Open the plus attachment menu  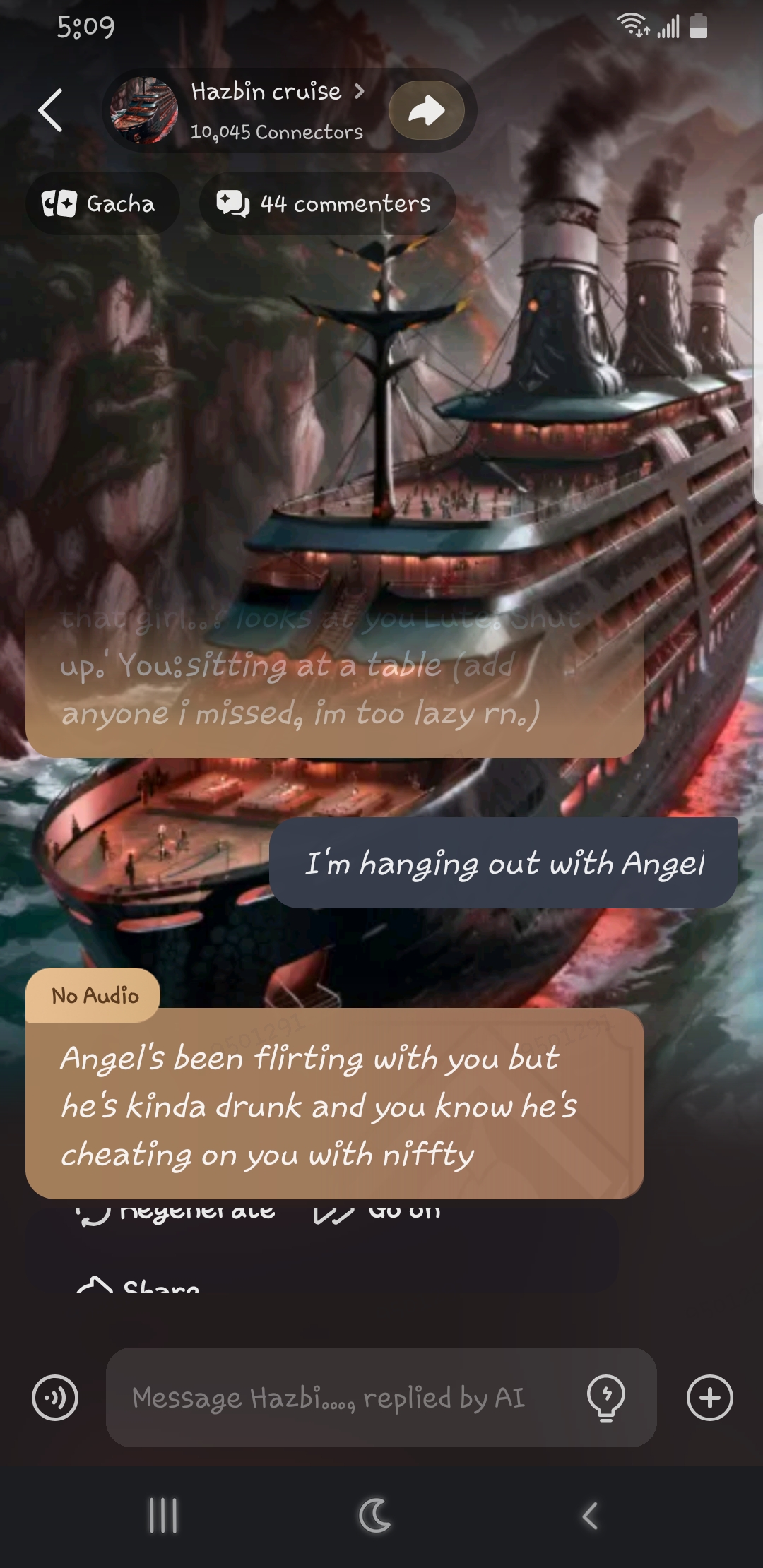click(x=709, y=1397)
